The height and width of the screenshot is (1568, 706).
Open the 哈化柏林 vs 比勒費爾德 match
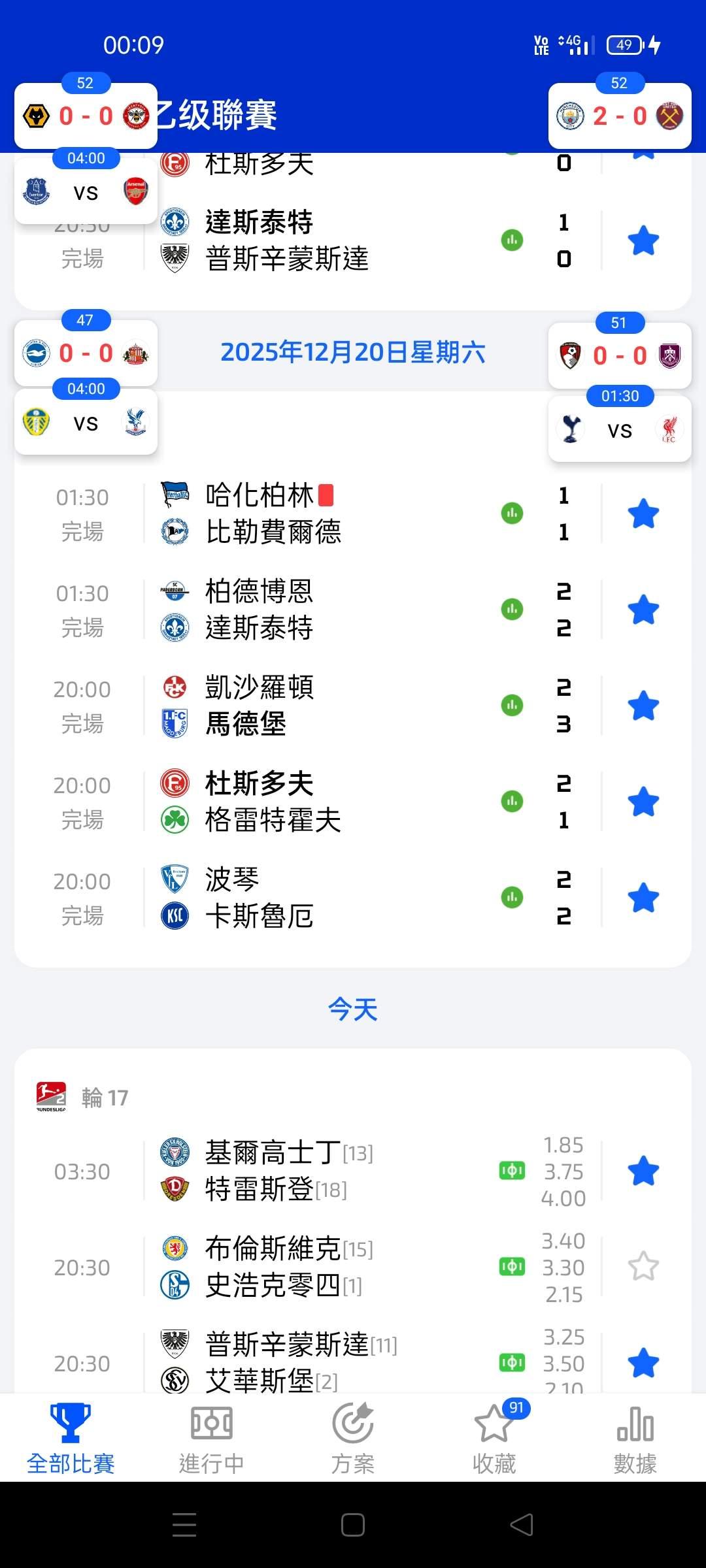coord(314,514)
